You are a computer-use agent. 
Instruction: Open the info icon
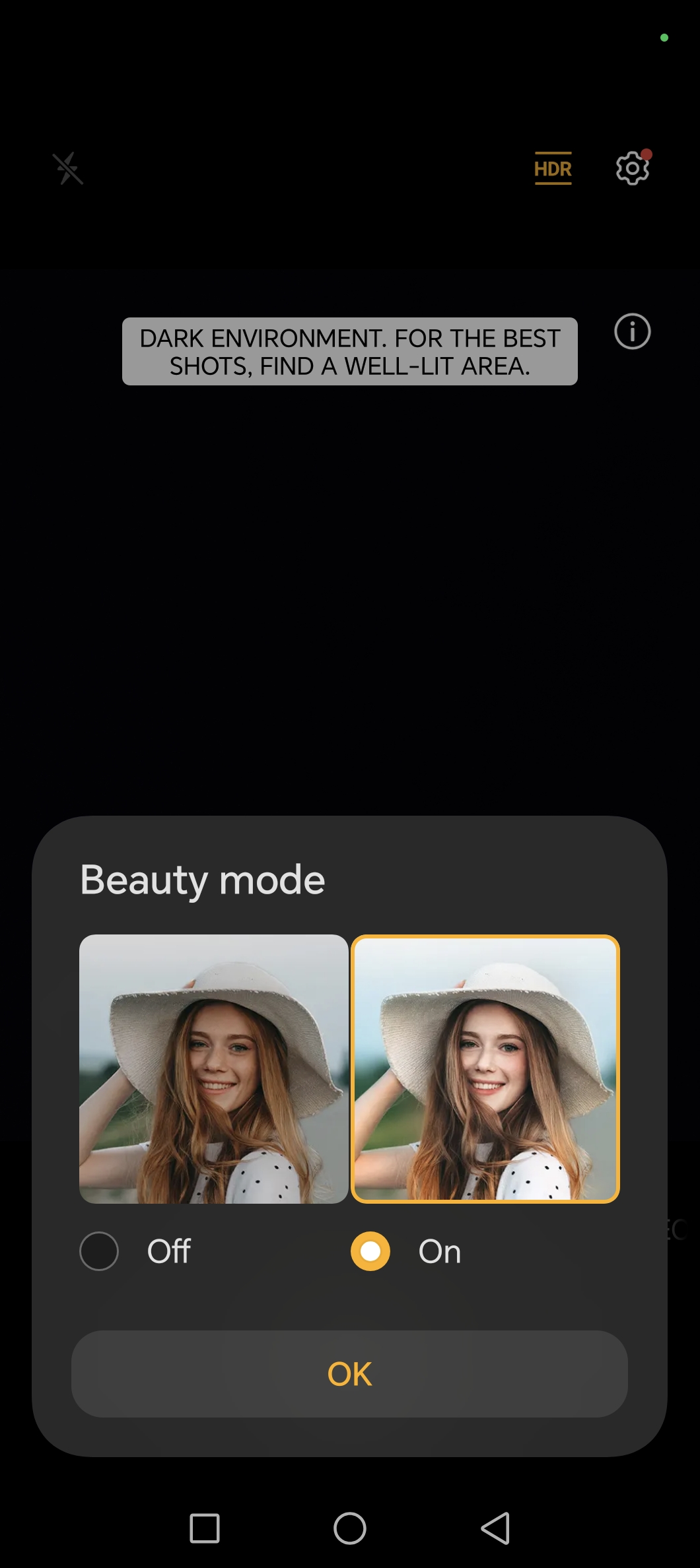pyautogui.click(x=633, y=331)
